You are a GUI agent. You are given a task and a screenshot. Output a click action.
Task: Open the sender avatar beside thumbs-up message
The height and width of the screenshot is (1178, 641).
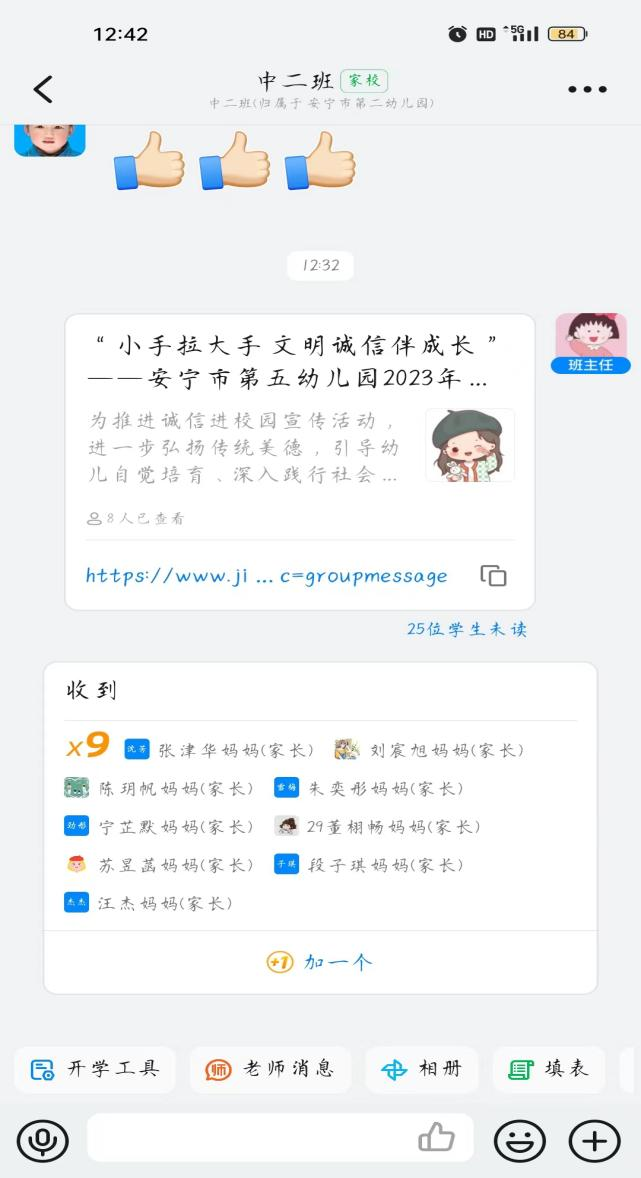point(50,140)
